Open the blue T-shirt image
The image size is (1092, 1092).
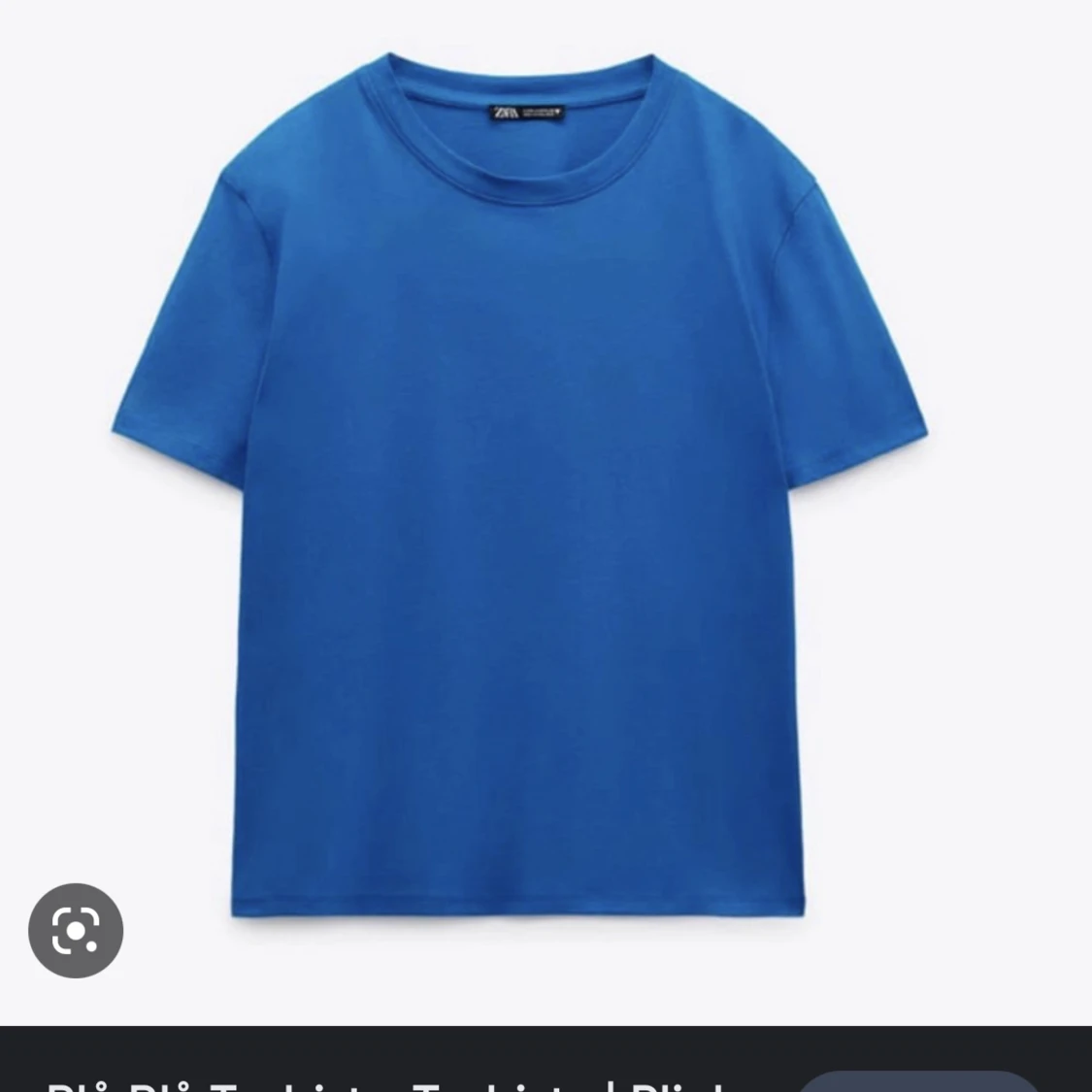[519, 485]
